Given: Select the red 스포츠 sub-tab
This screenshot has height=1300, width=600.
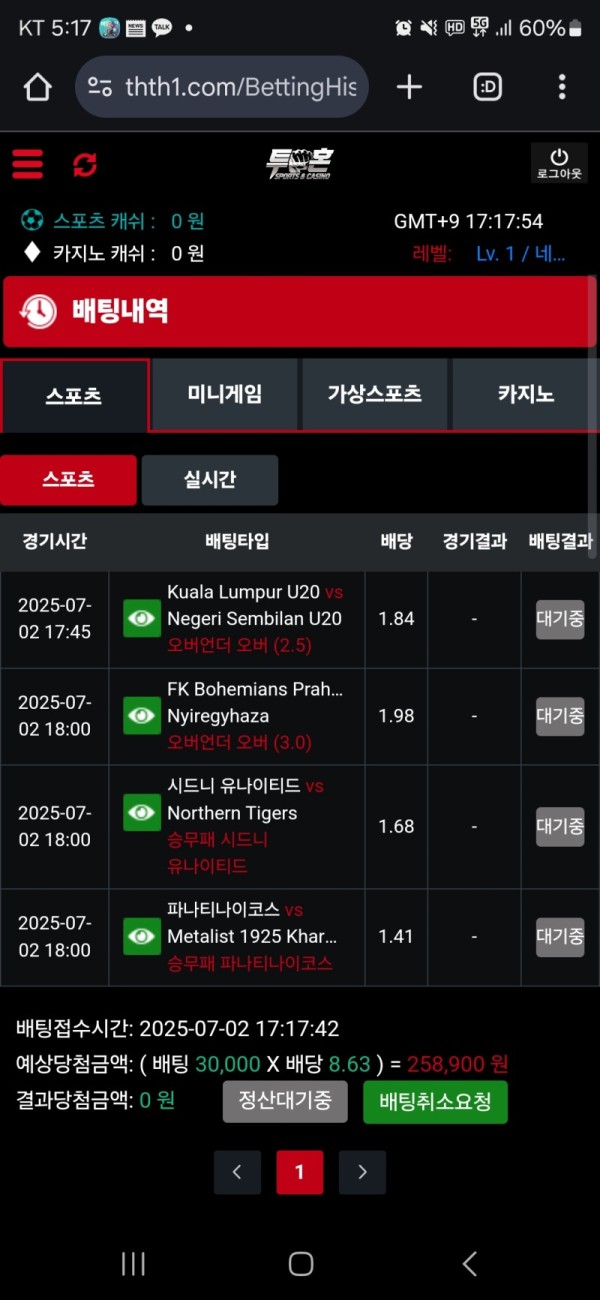Looking at the screenshot, I should [68, 480].
